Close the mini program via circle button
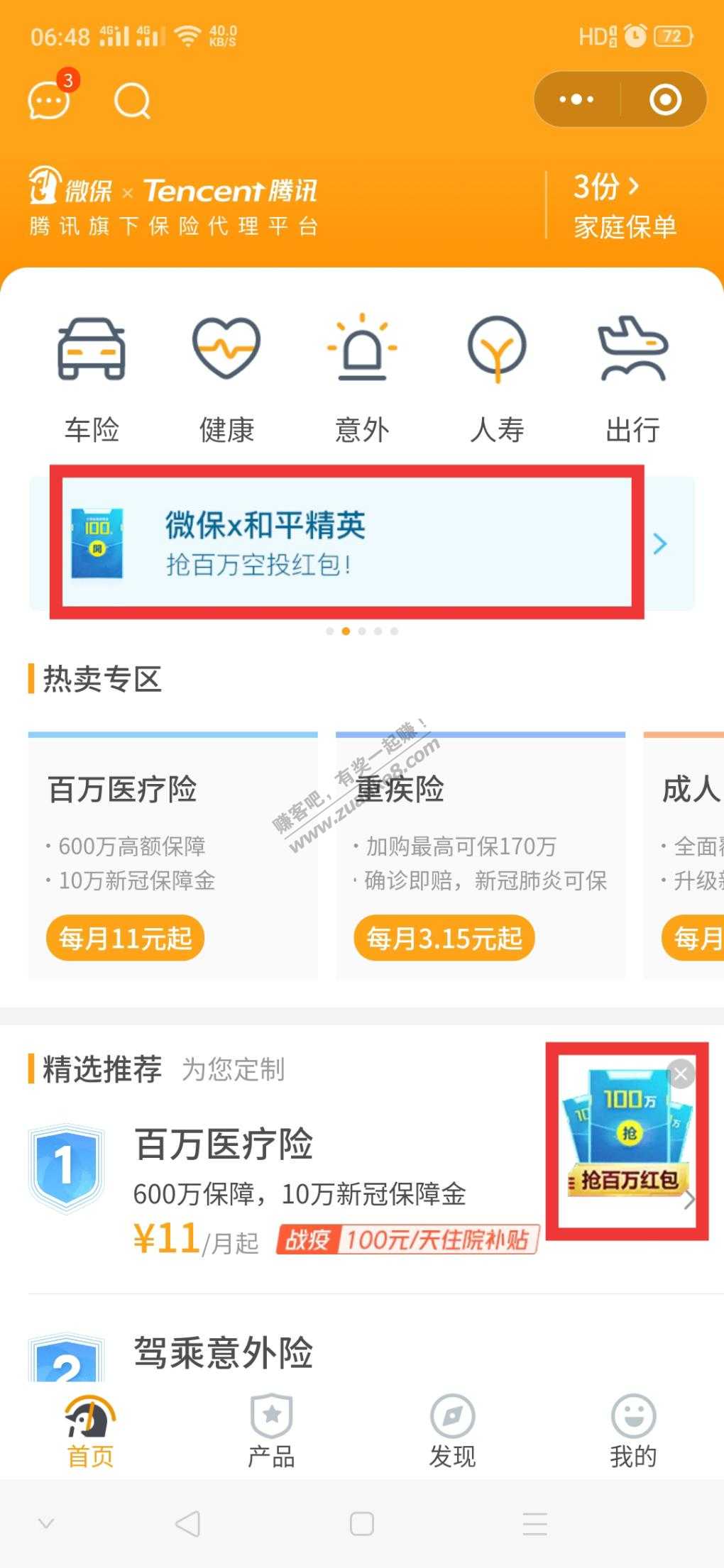The height and width of the screenshot is (1568, 724). 665,99
